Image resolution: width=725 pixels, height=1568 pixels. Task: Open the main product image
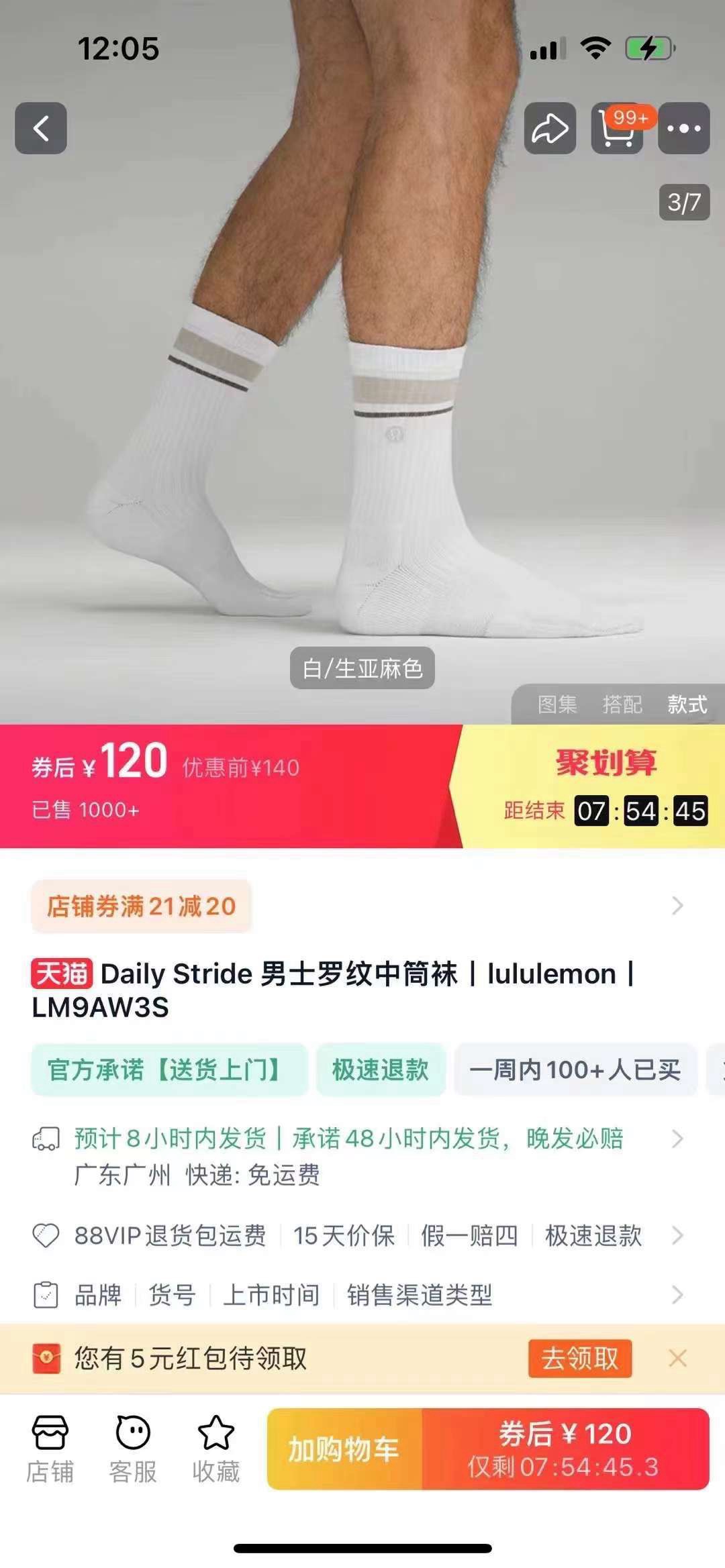pos(362,403)
